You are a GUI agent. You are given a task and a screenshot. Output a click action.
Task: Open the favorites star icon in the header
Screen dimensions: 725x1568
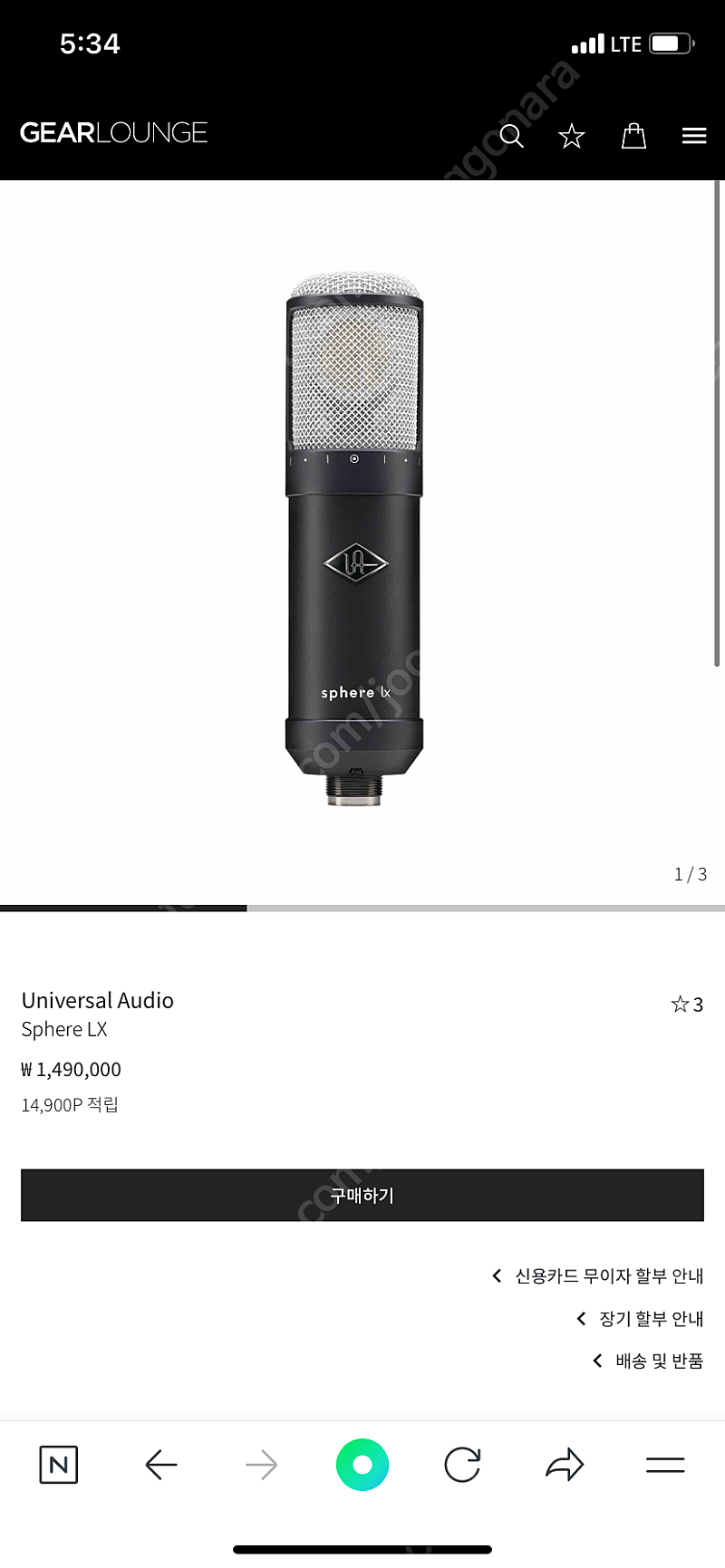point(571,135)
